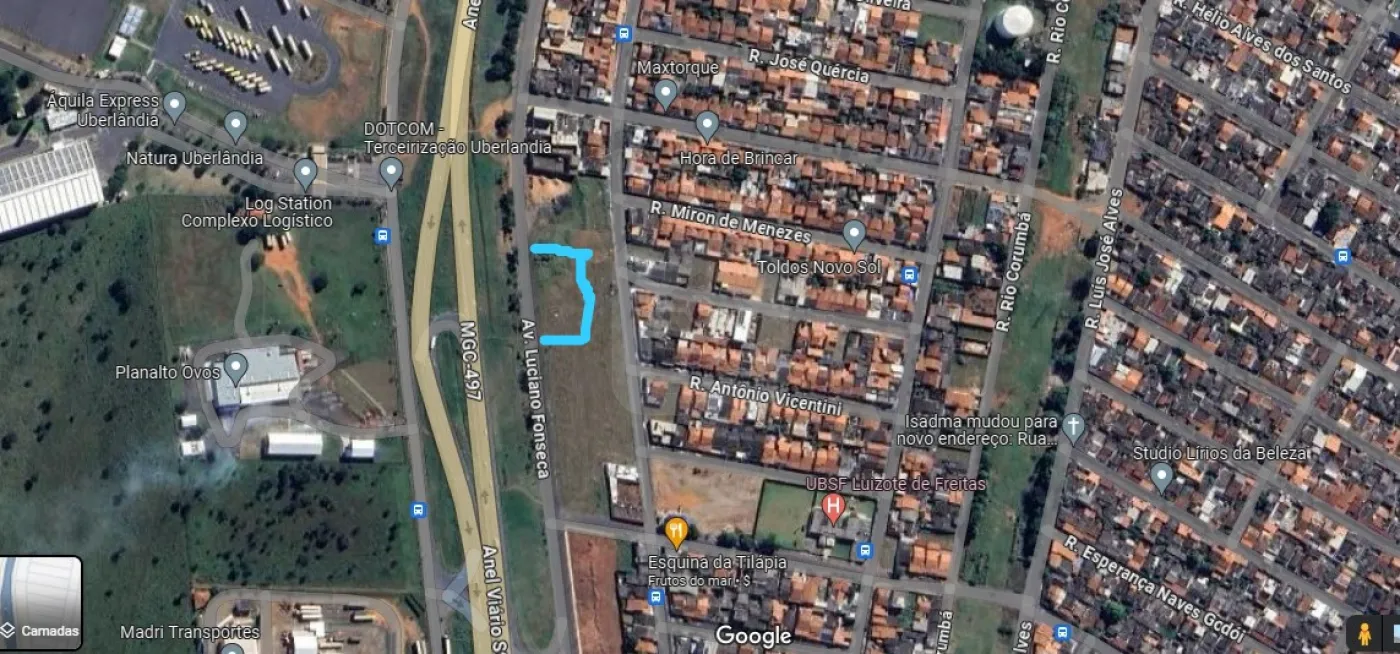Open Toldos Novo Sol place marker

click(x=853, y=234)
